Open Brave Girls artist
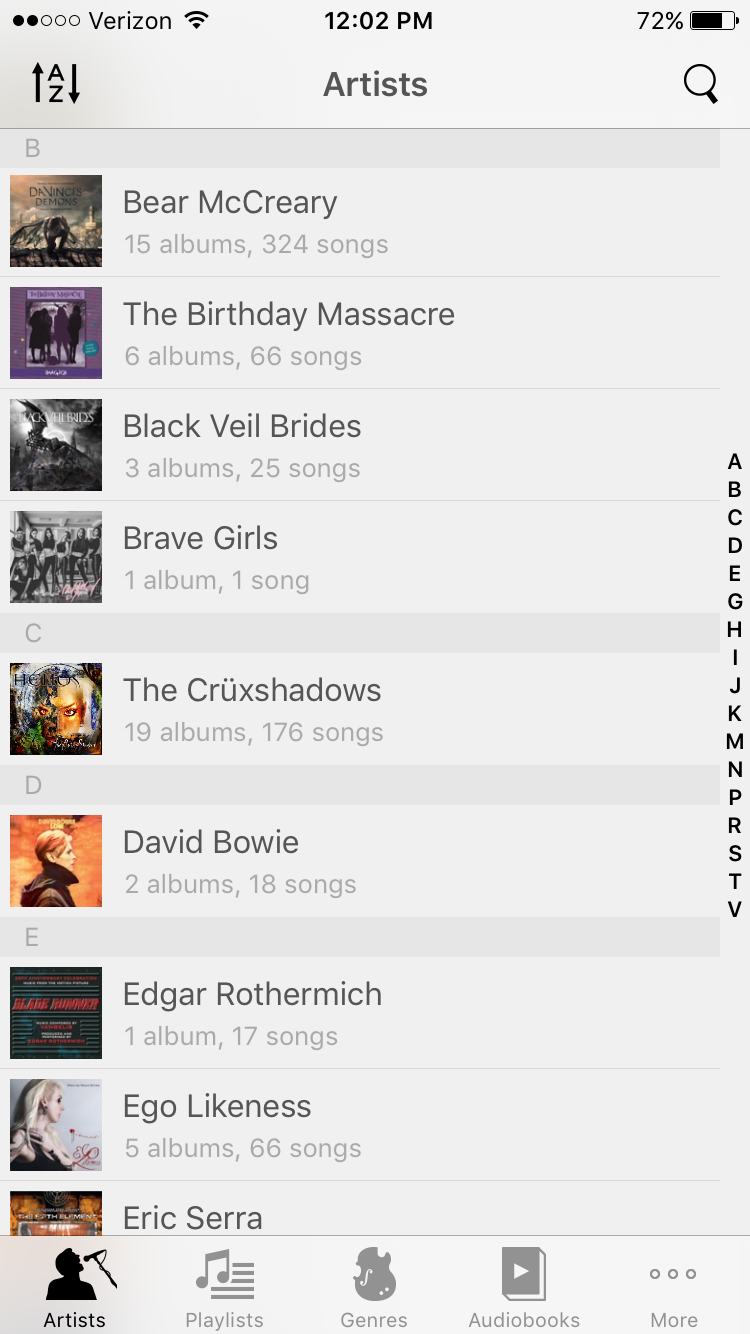Screen dimensions: 750x1334 pyautogui.click(x=360, y=557)
